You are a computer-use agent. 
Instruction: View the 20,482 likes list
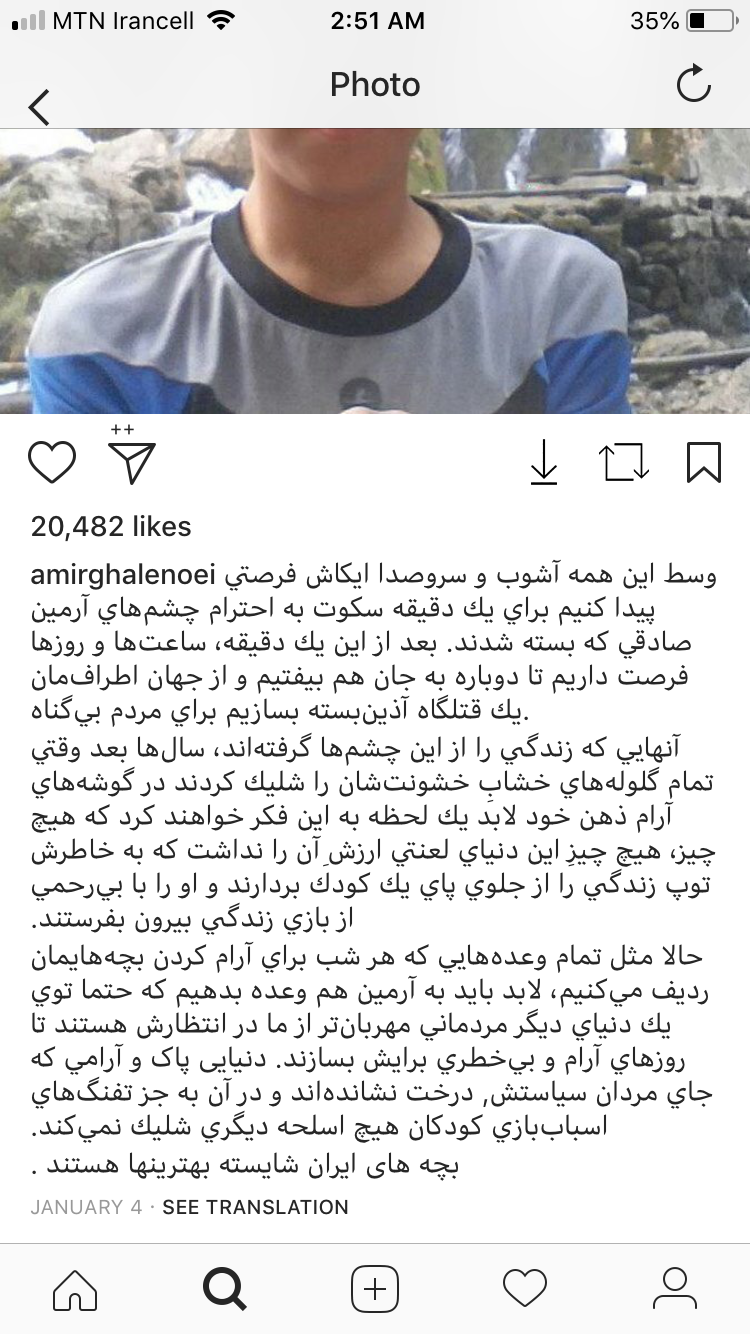pos(111,526)
